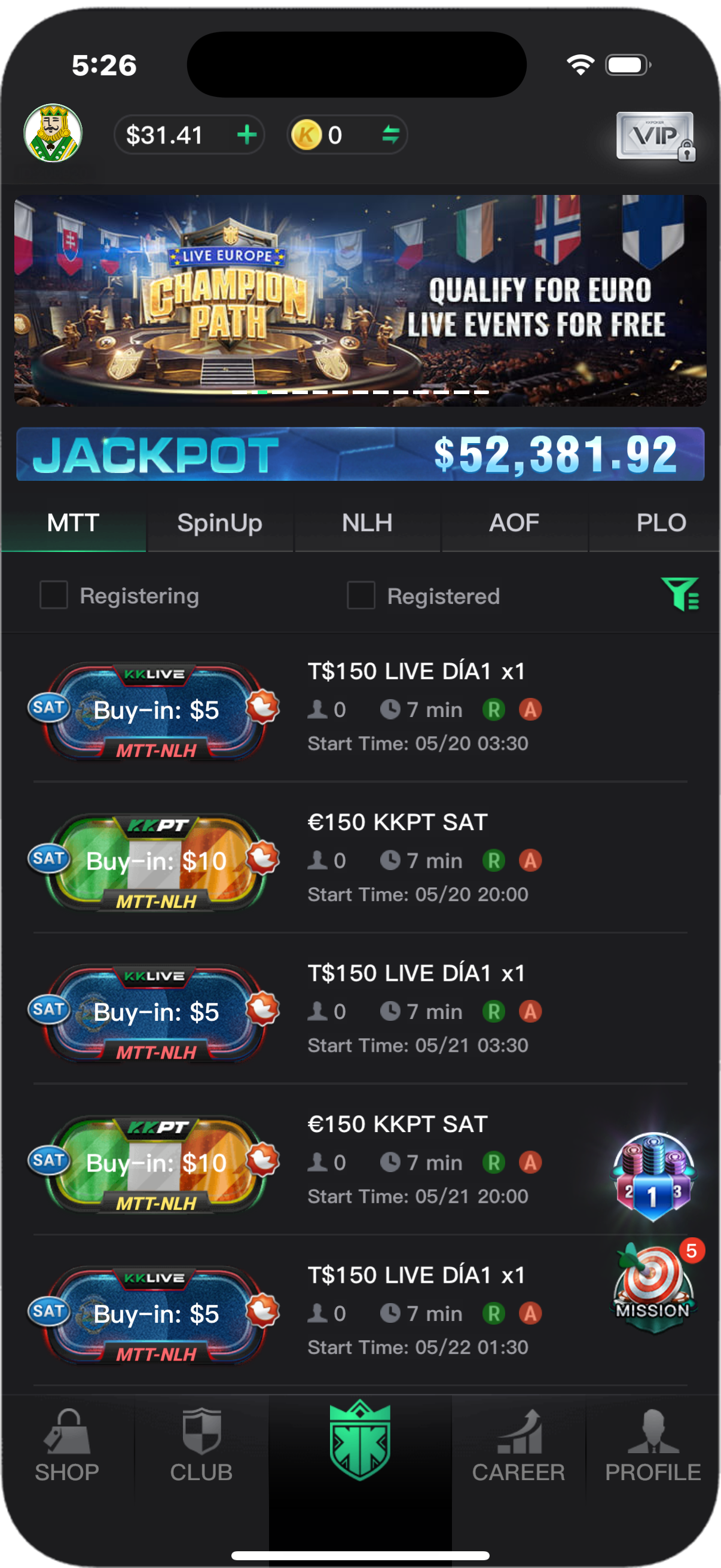Switch to the SpinUp tab
The height and width of the screenshot is (1568, 721).
click(219, 523)
